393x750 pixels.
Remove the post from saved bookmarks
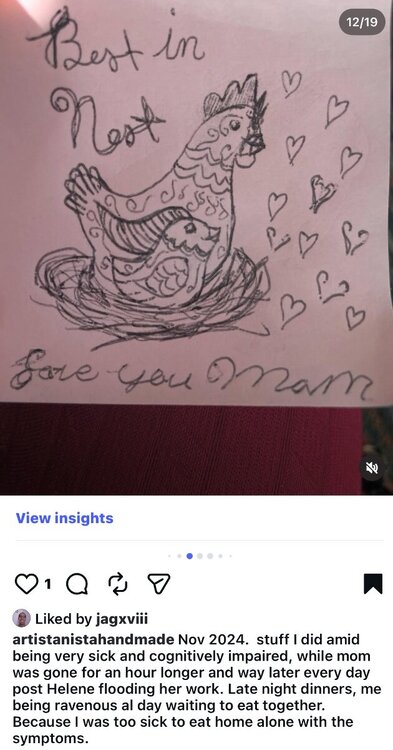tap(373, 584)
